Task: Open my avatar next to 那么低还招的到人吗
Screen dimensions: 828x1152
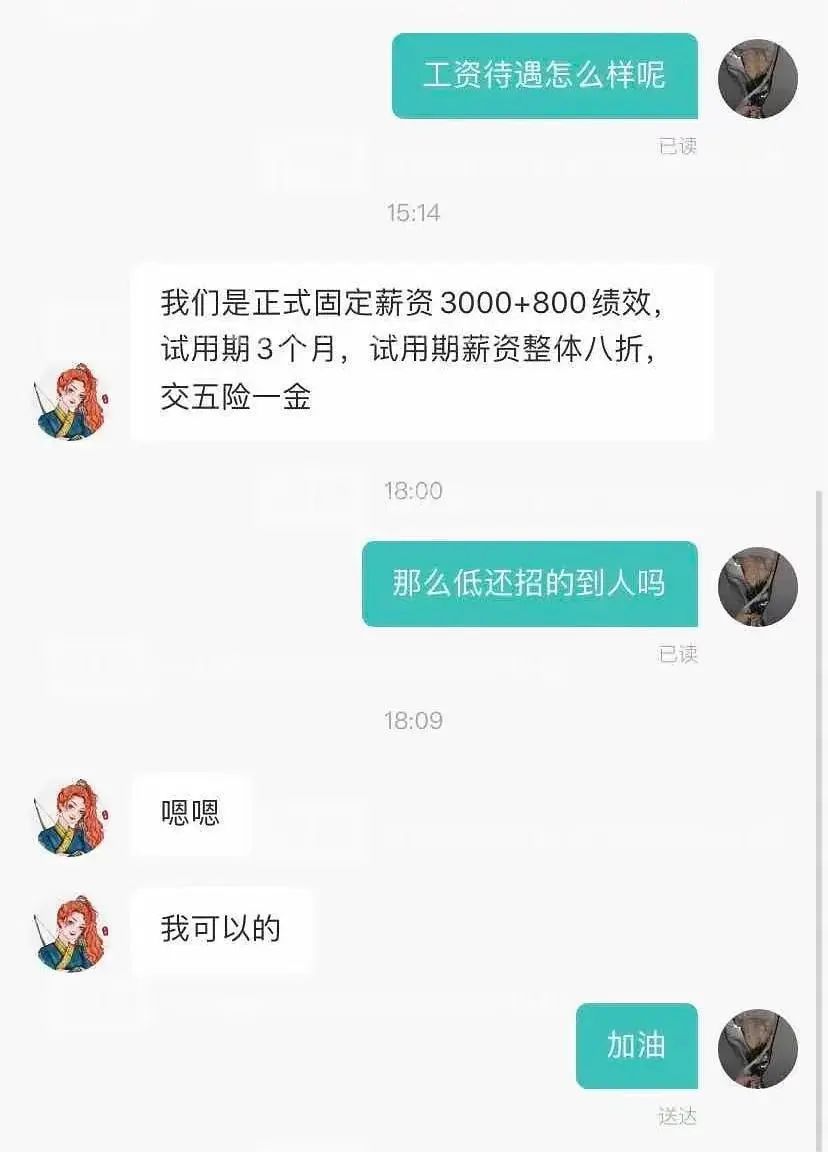Action: pos(757,586)
